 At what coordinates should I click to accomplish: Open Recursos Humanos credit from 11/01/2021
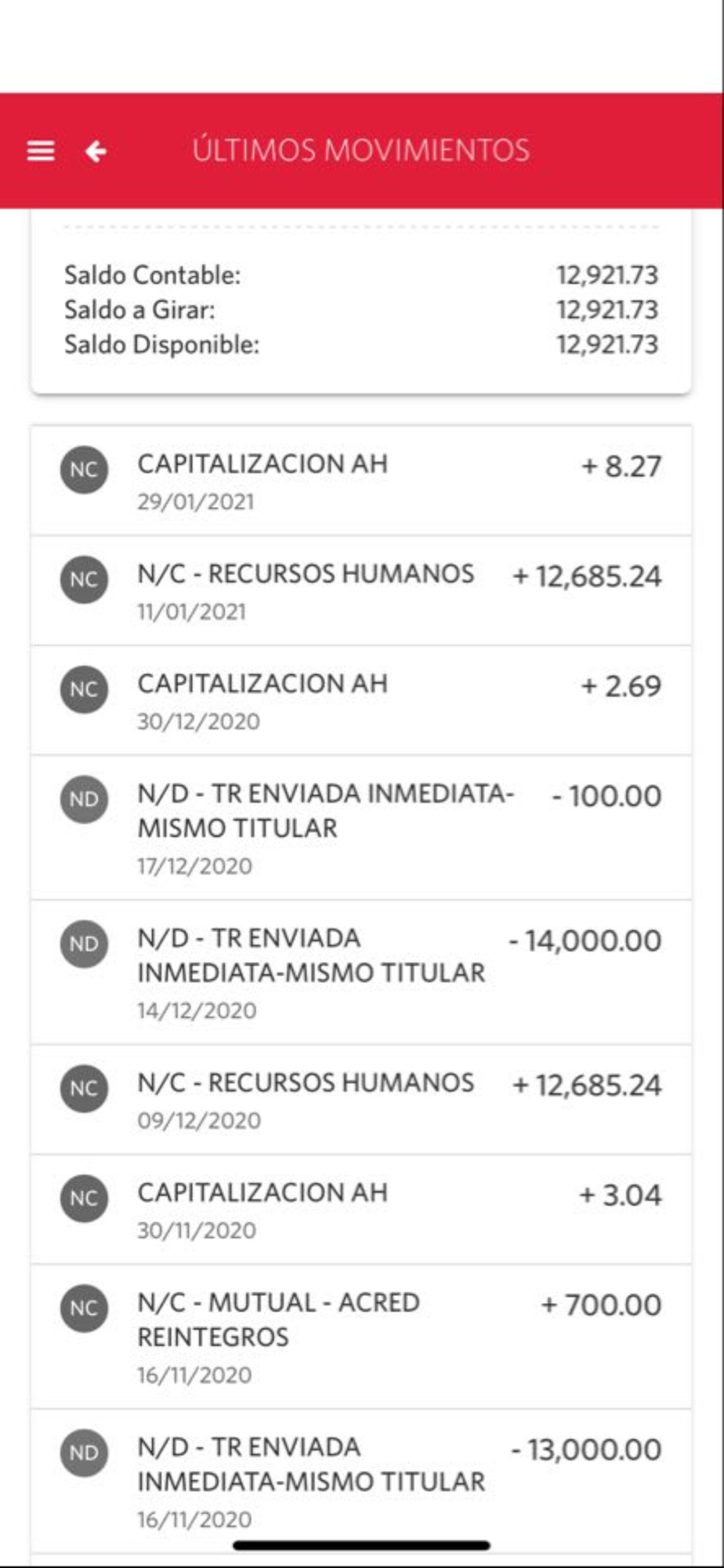360,591
